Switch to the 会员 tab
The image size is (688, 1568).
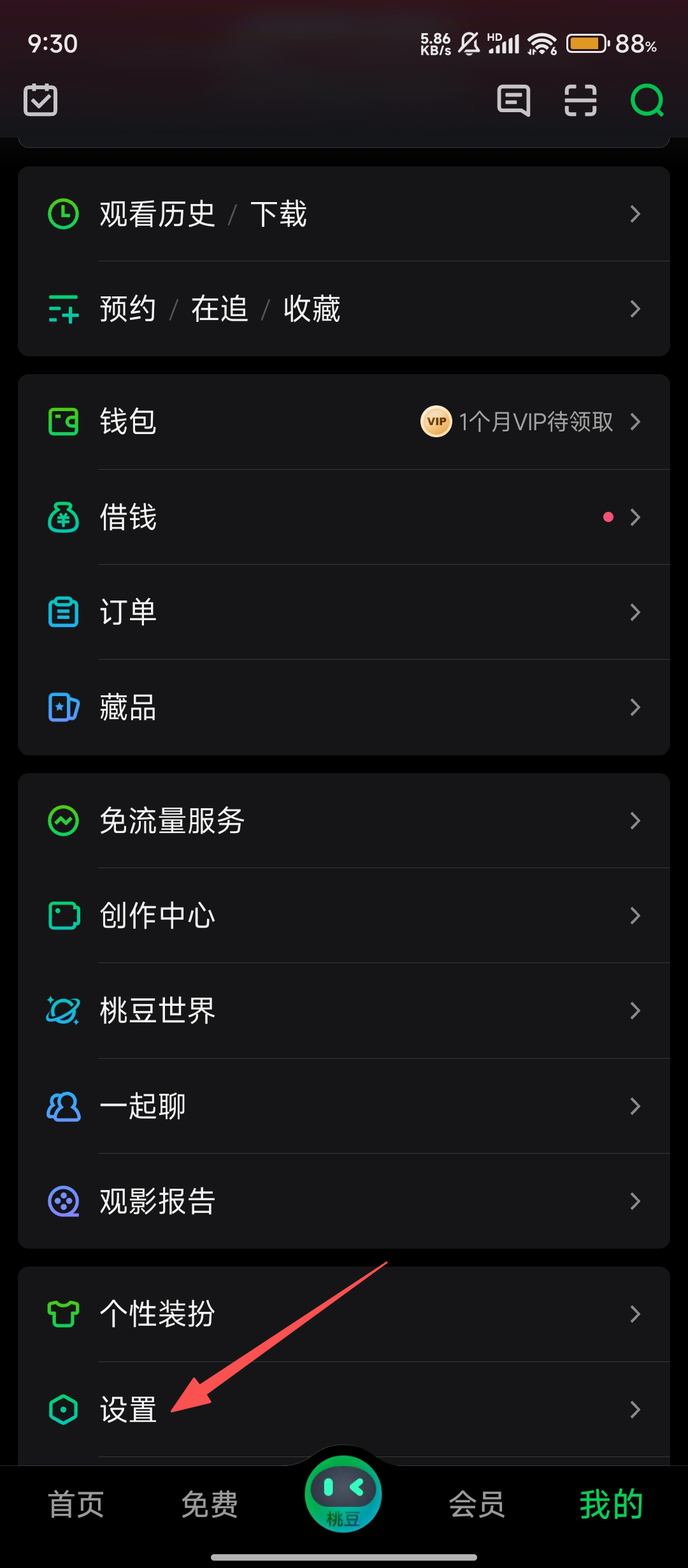tap(477, 1505)
